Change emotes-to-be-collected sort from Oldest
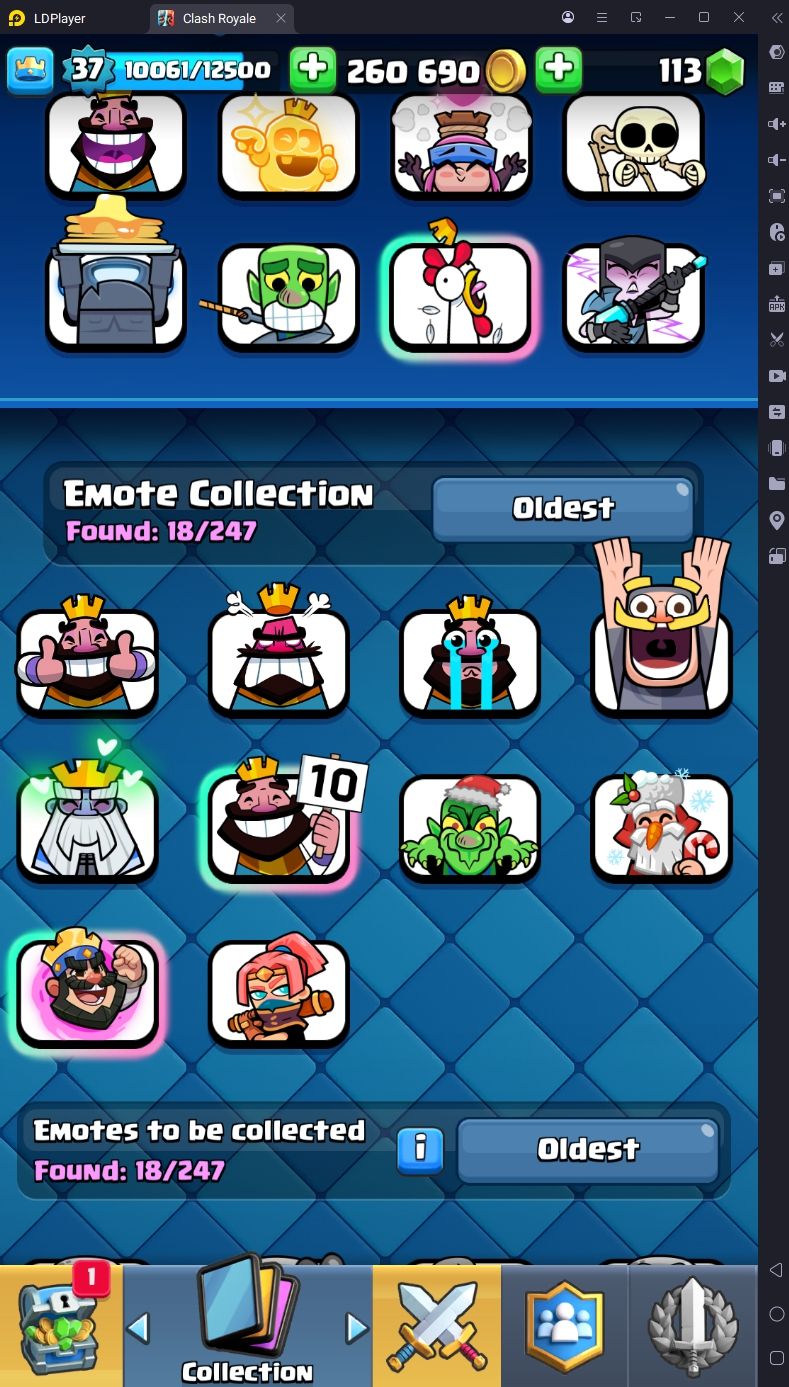This screenshot has height=1387, width=789. click(588, 1150)
